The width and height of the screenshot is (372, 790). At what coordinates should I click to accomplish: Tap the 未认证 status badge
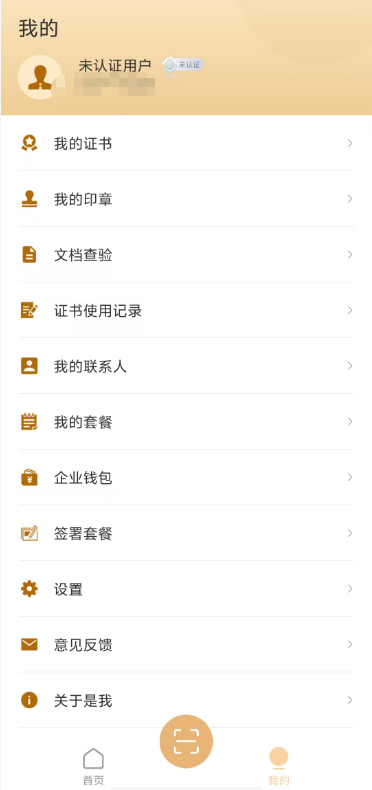[x=183, y=65]
